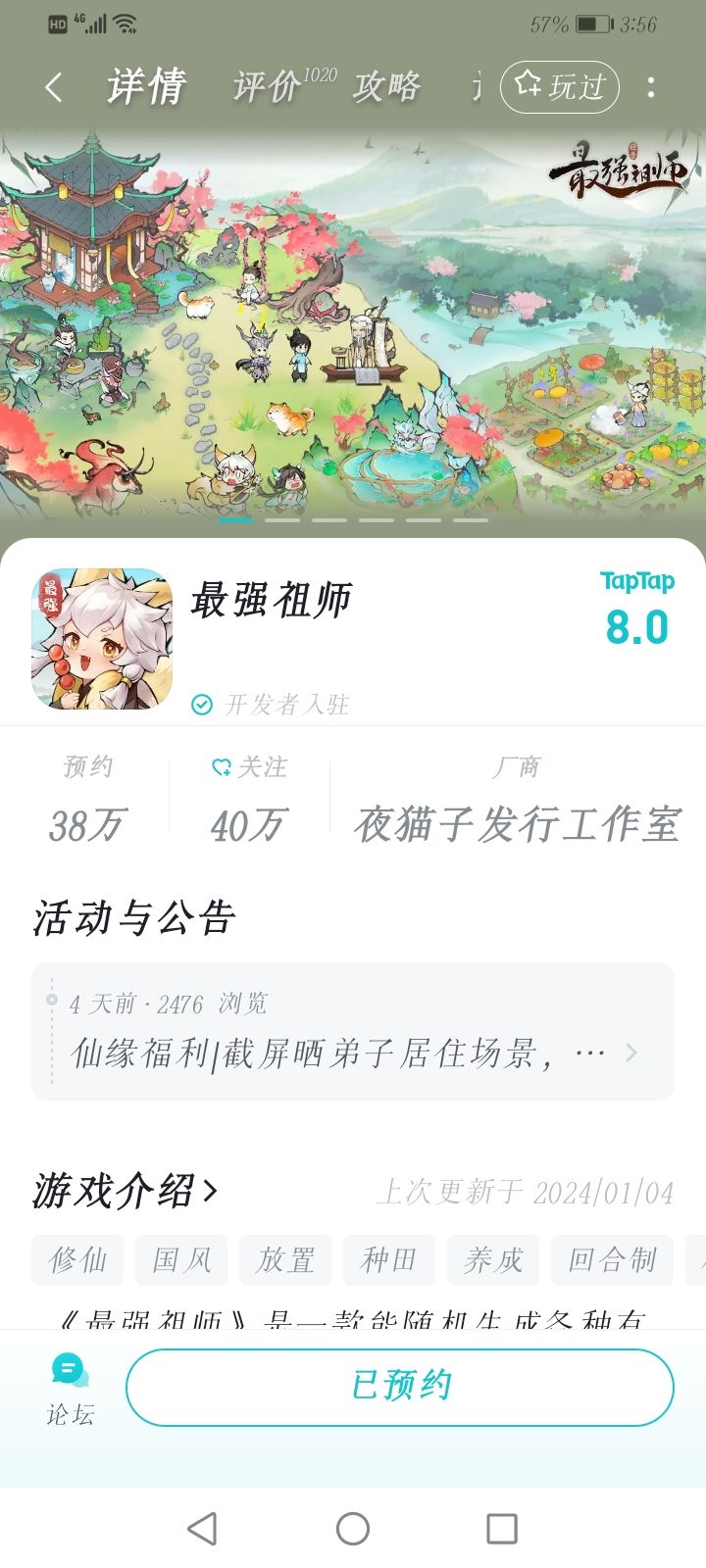Tap the back arrow at top left
Screen dimensions: 706x1568
pyautogui.click(x=51, y=87)
